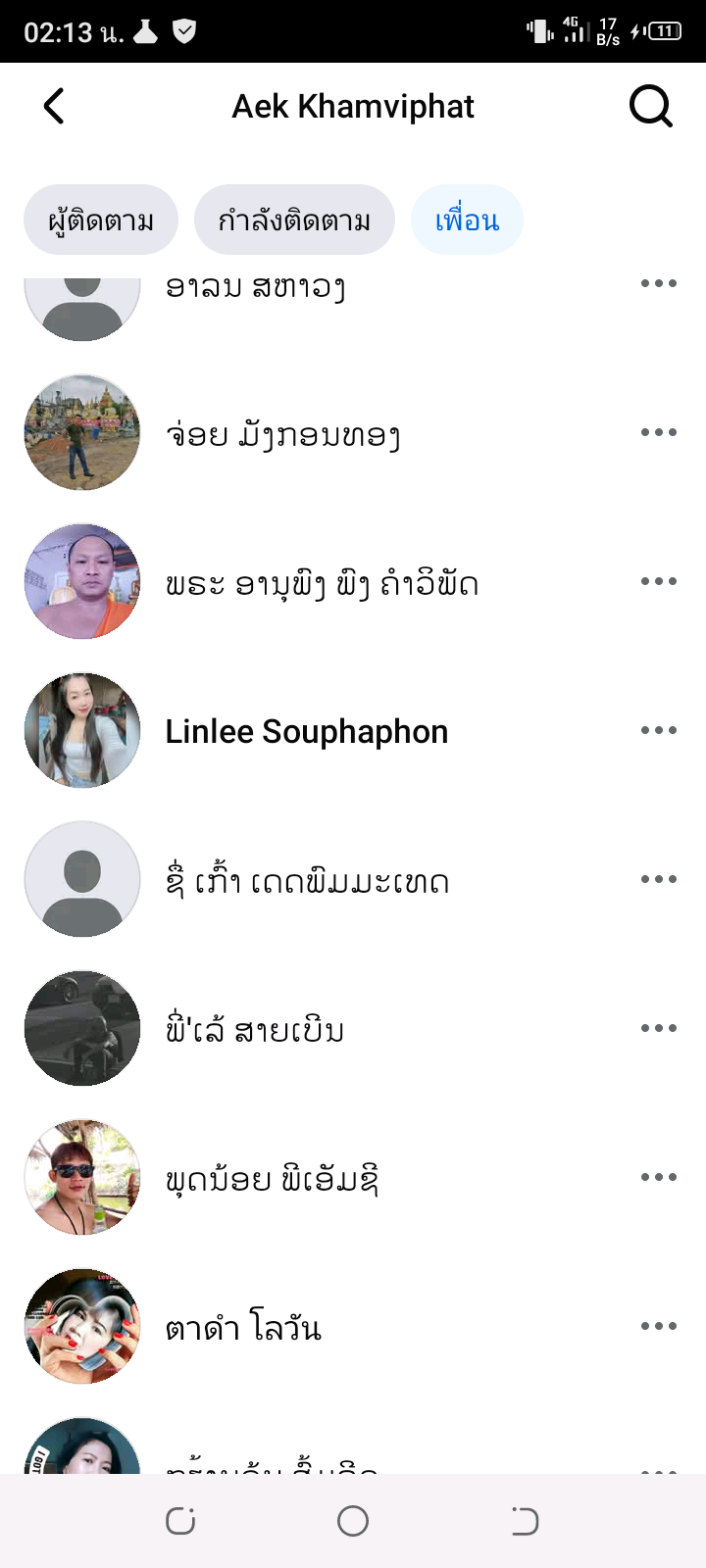
Task: Open ตาดำ โลวัน's profile
Action: [243, 1328]
